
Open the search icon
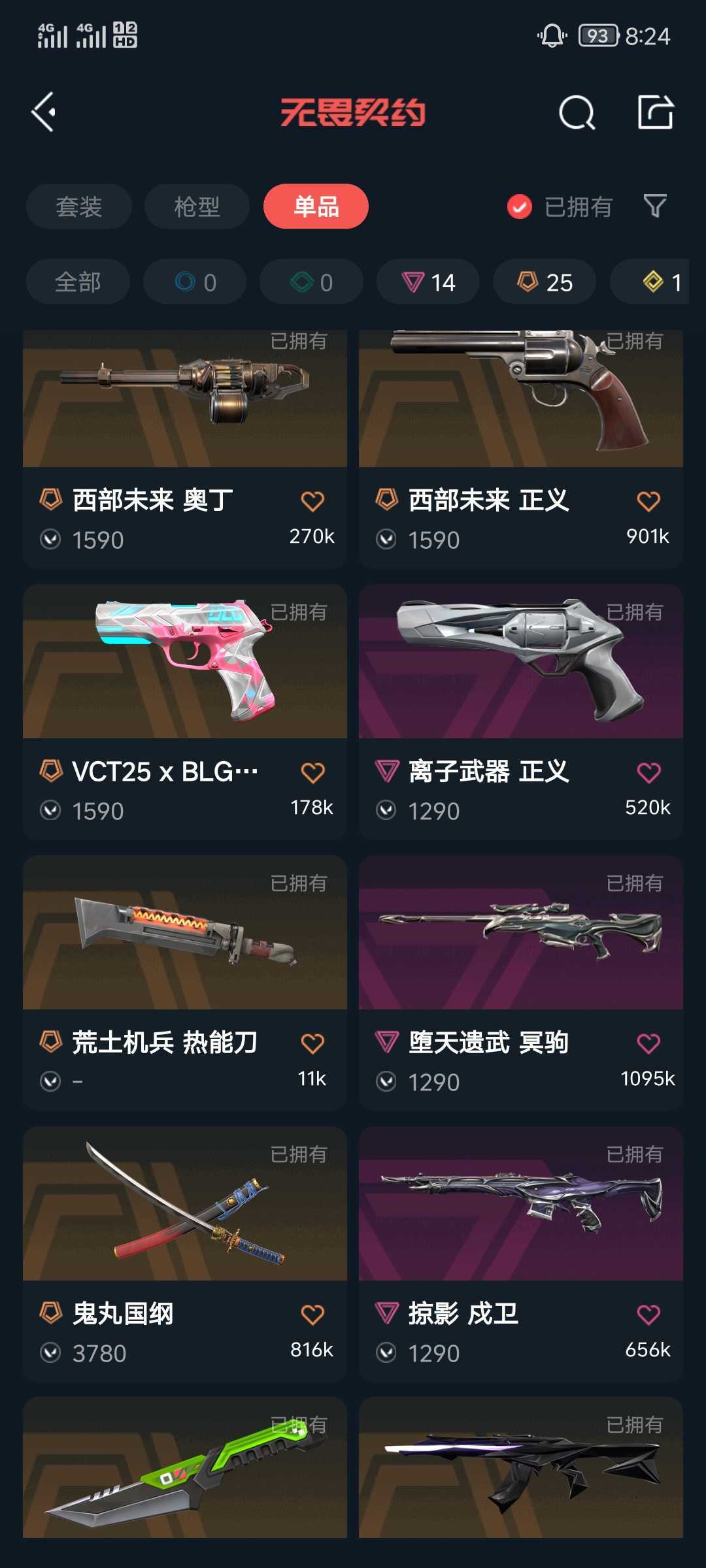pyautogui.click(x=577, y=113)
